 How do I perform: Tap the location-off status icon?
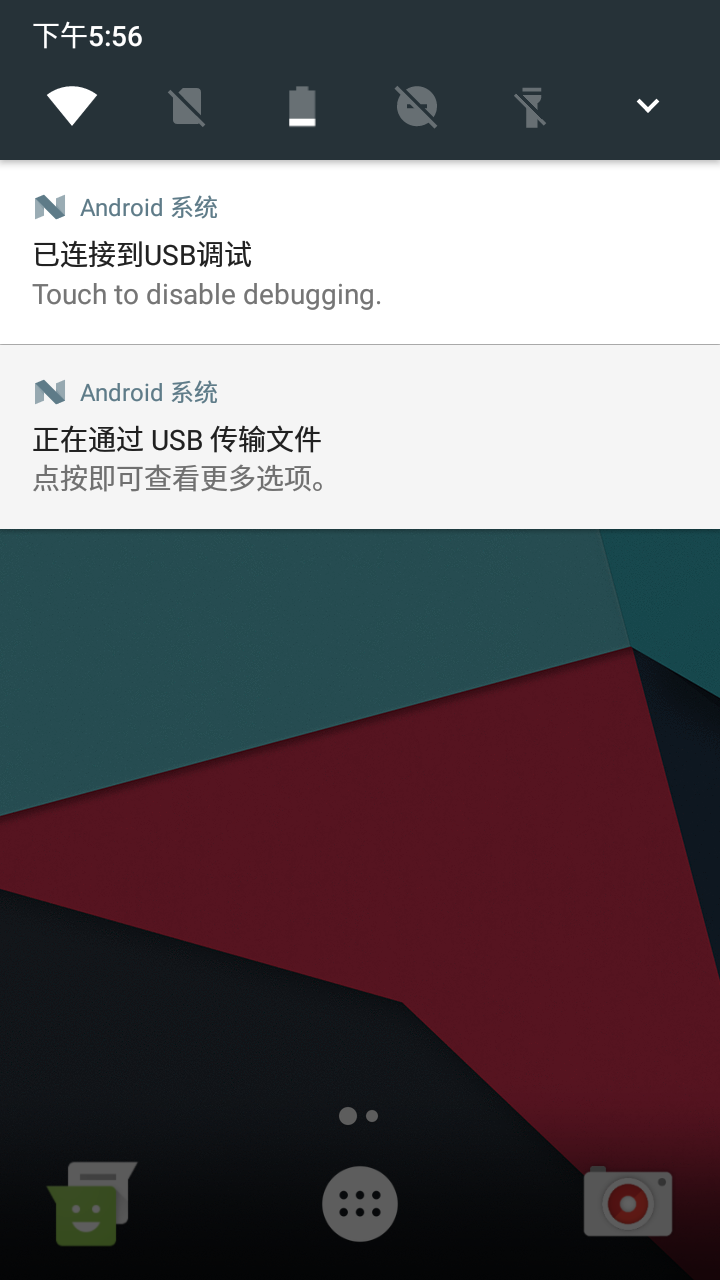click(x=416, y=104)
